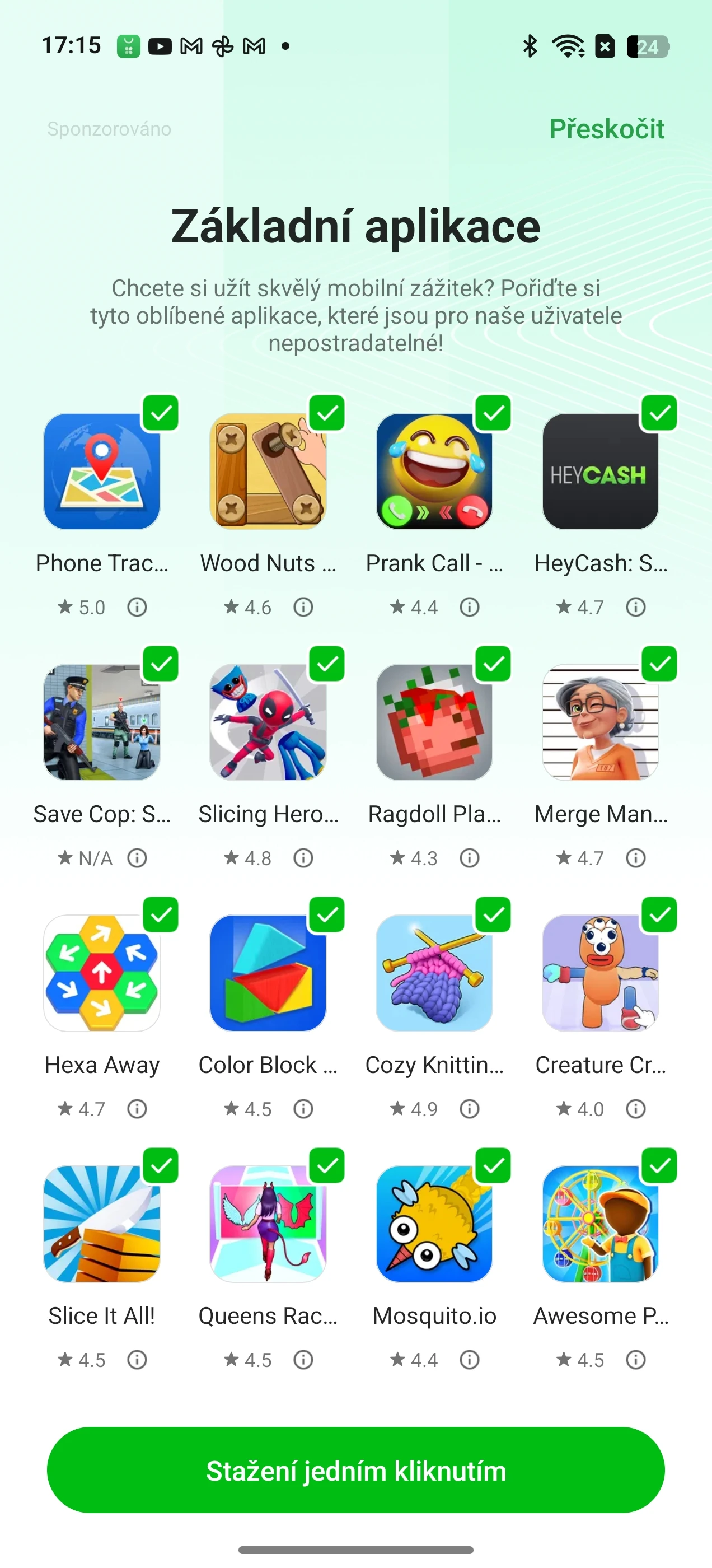This screenshot has height=1568, width=712.
Task: Deselect the HeyCash checkbox
Action: click(660, 413)
